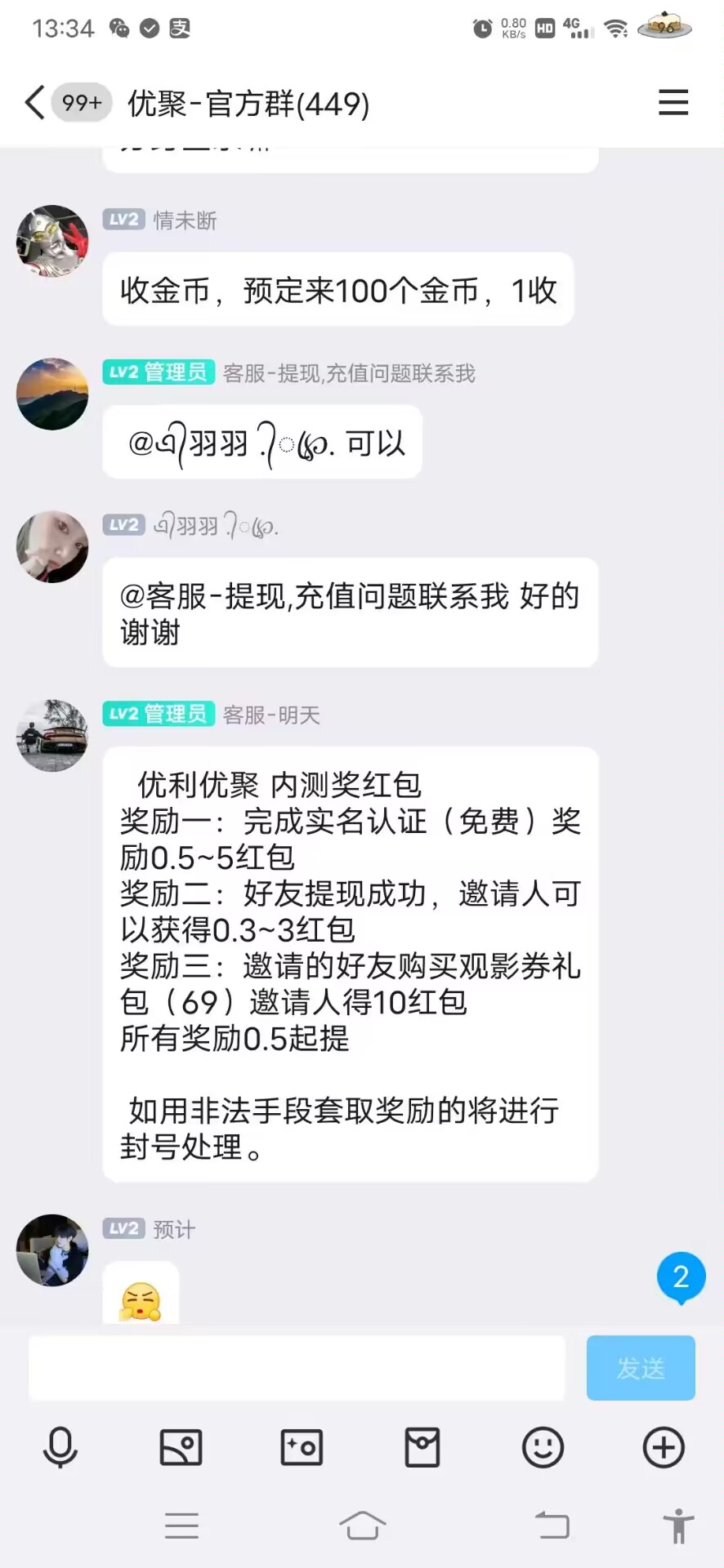The image size is (724, 1568).
Task: Open the emoji picker
Action: pos(543,1448)
